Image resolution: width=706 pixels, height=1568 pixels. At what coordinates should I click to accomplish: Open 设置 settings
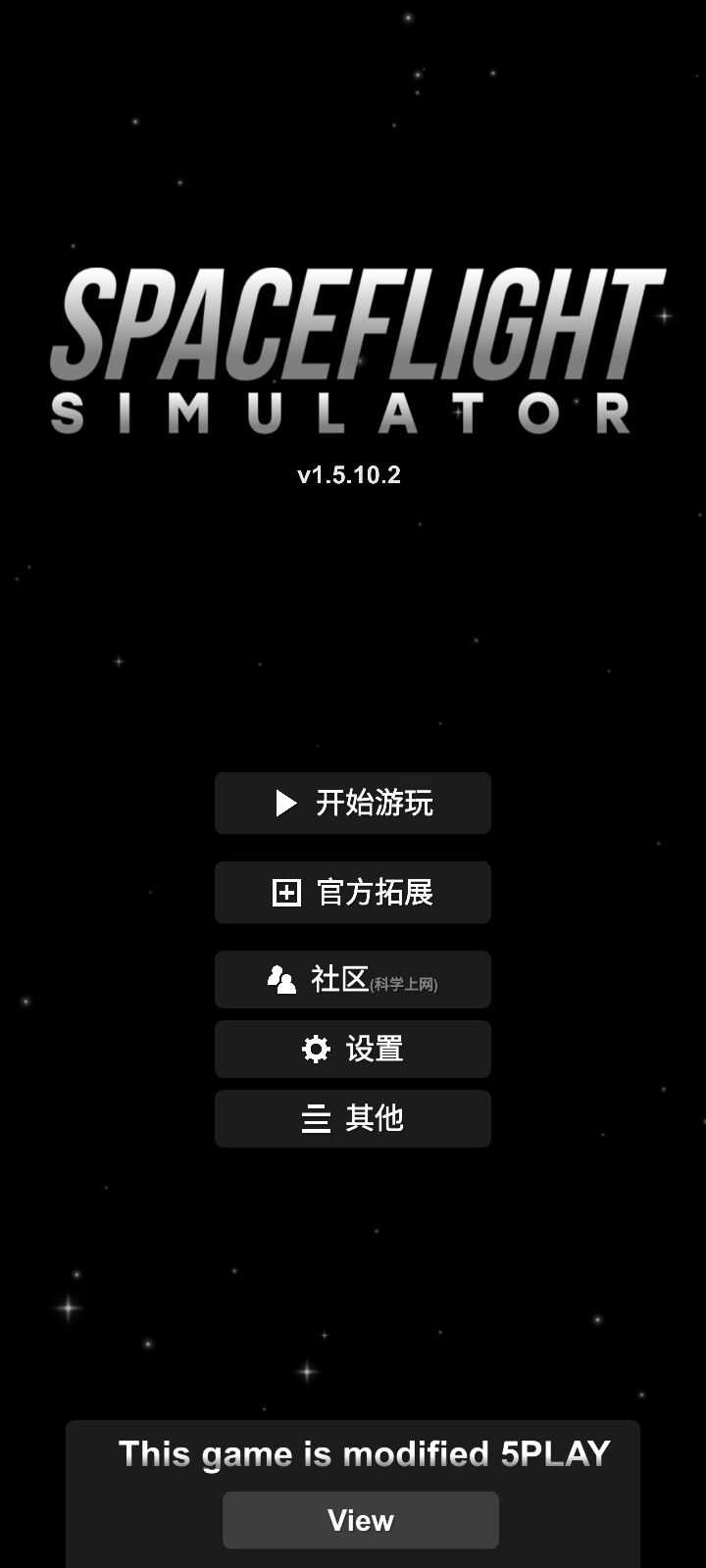click(353, 1050)
